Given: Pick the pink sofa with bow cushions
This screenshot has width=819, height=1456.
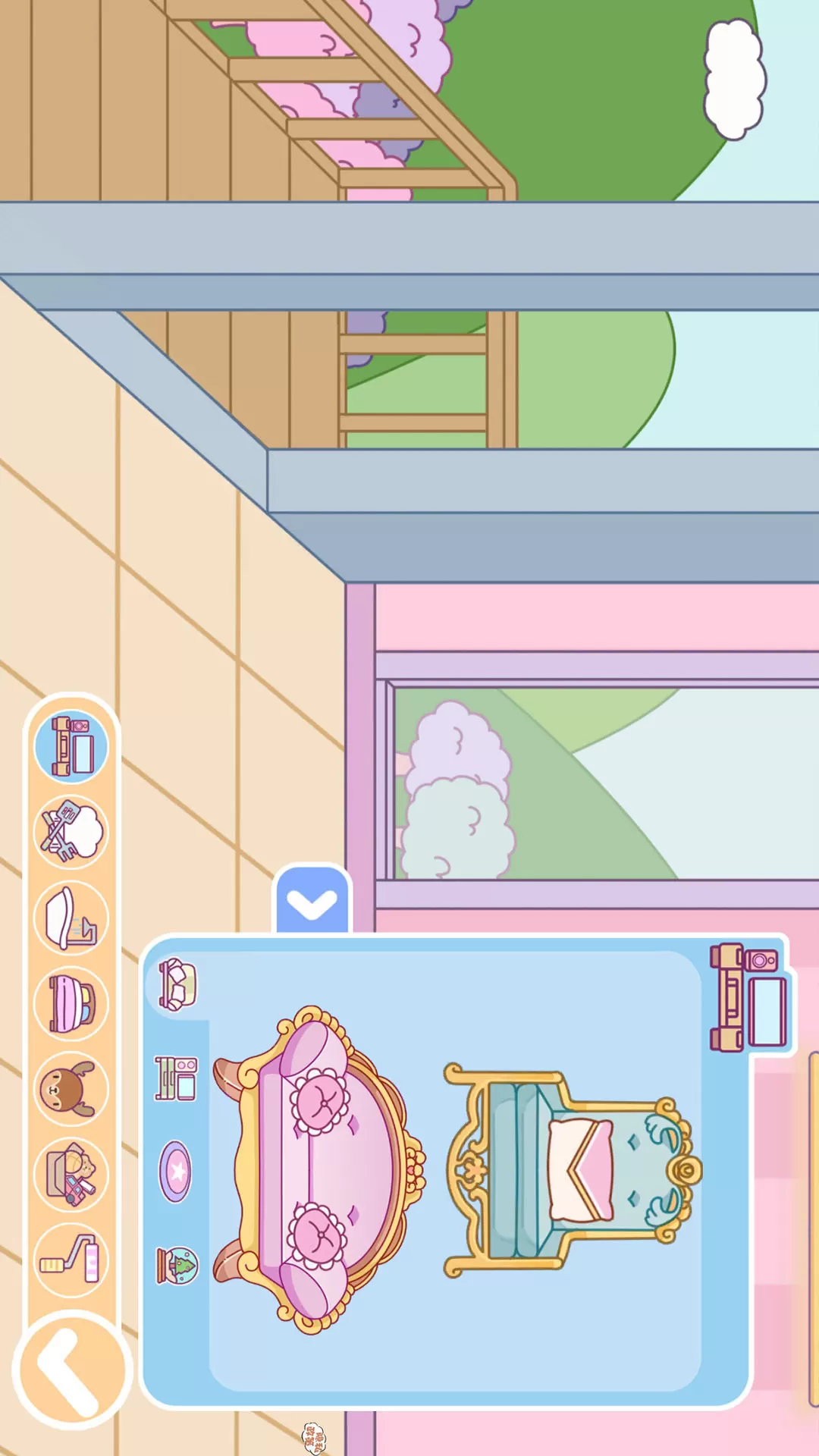Looking at the screenshot, I should 318,1170.
